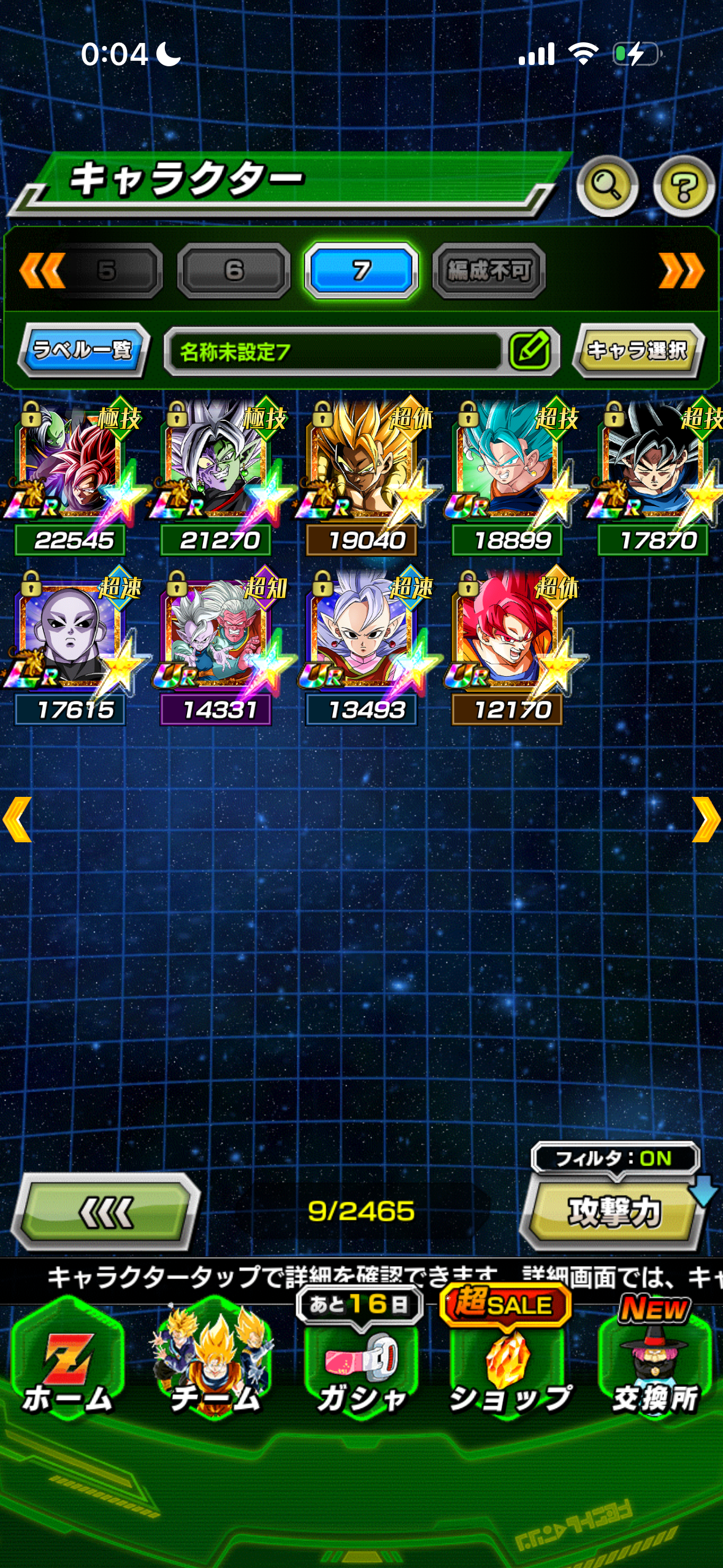This screenshot has height=1568, width=723.
Task: Switch to label tab 5
Action: 107,271
